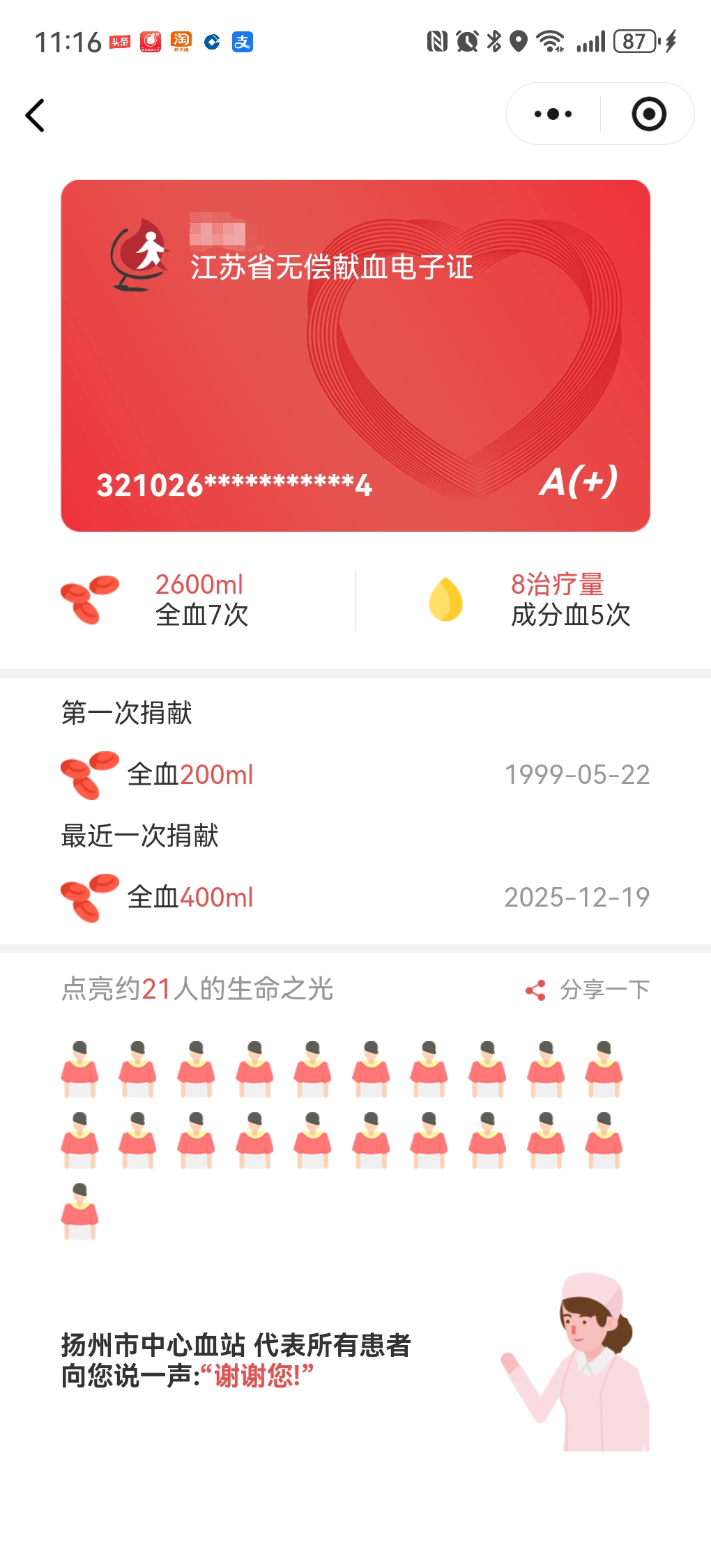Select the yellow plasma drop icon
Viewport: 711px width, 1568px height.
coord(446,601)
